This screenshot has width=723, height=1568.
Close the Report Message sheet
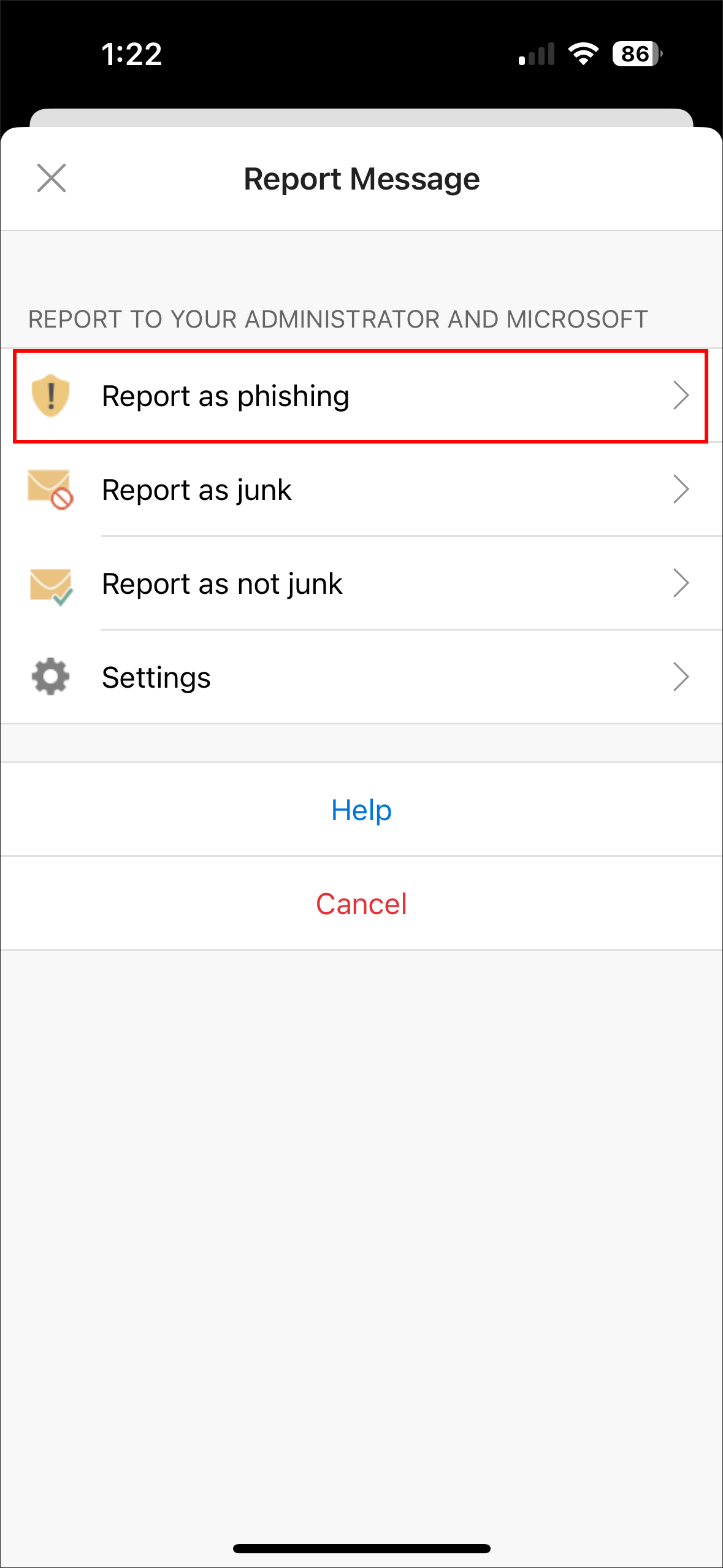coord(52,179)
